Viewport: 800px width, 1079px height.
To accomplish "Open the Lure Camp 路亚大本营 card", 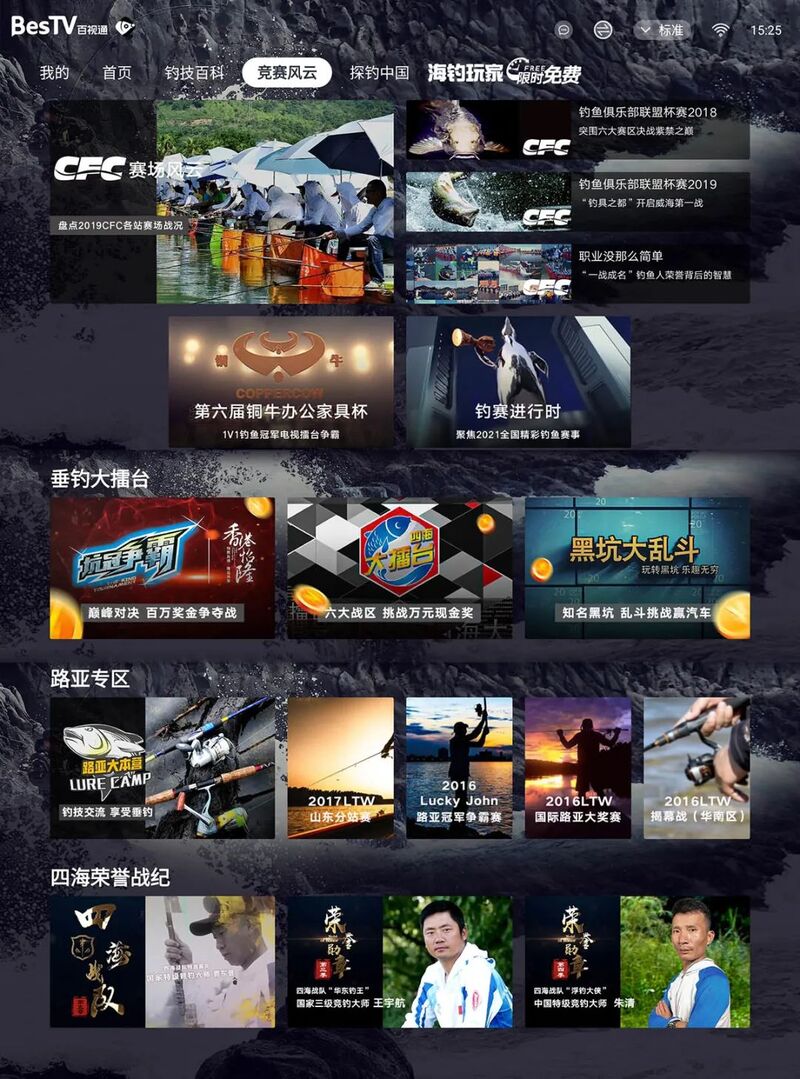I will click(x=162, y=768).
